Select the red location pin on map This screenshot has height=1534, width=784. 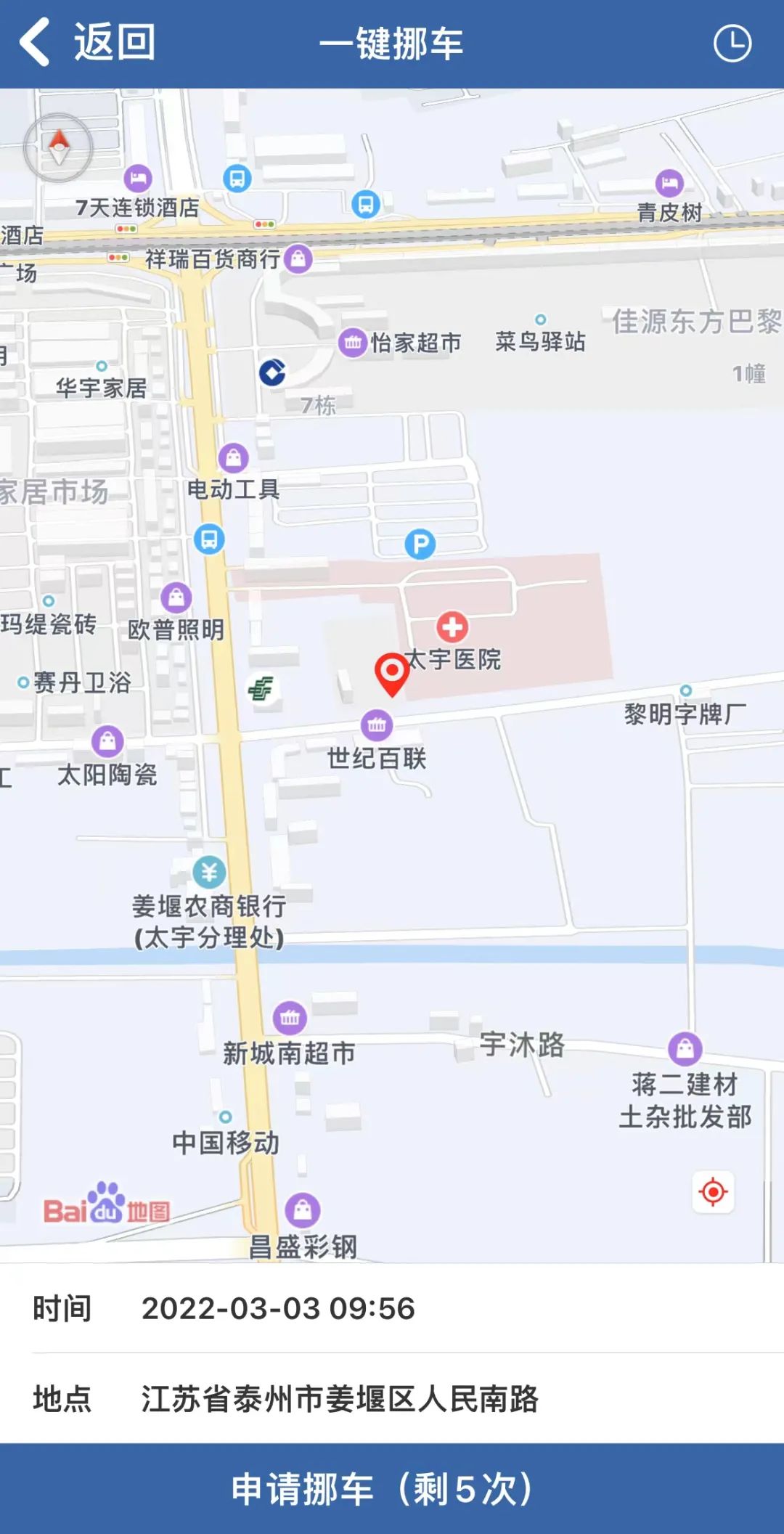click(392, 672)
